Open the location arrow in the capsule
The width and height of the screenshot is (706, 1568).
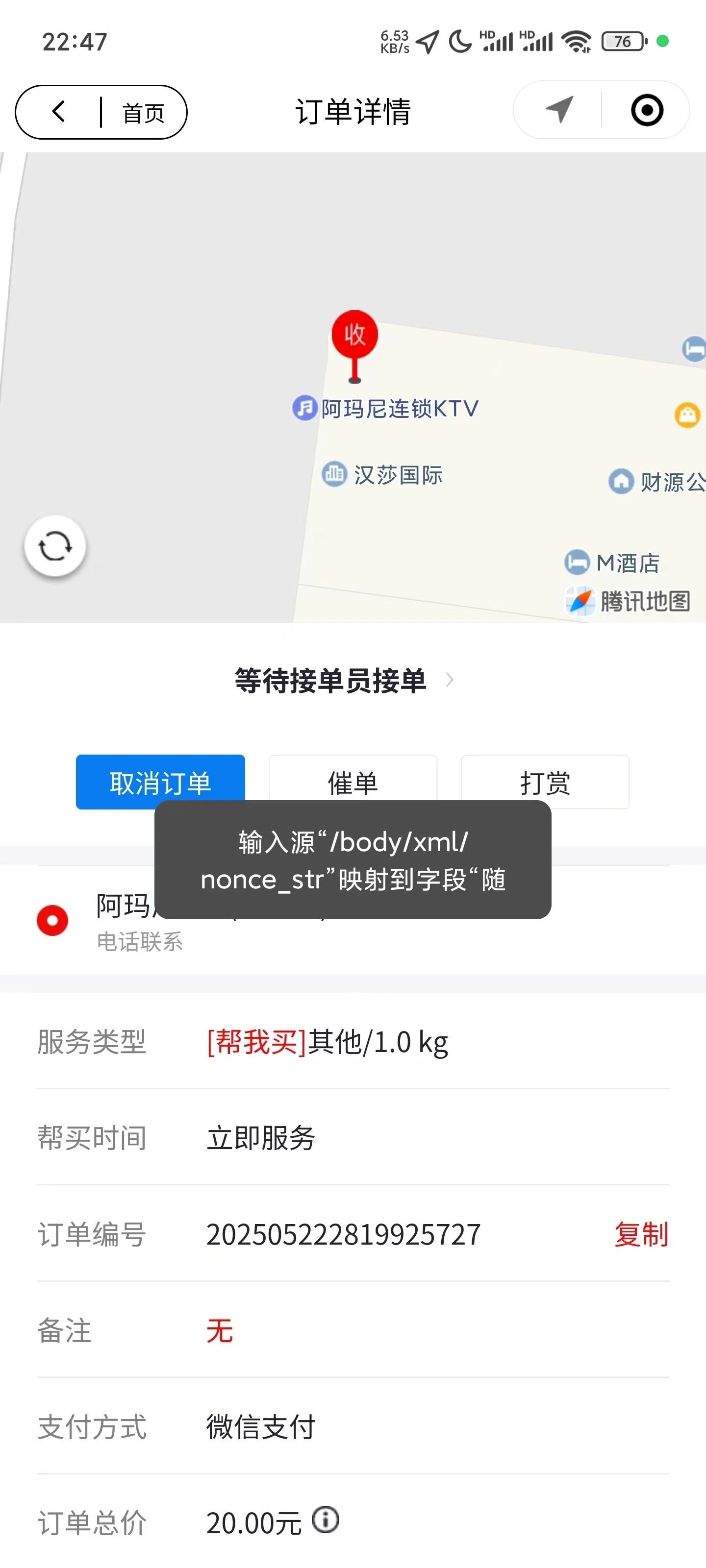[x=558, y=110]
